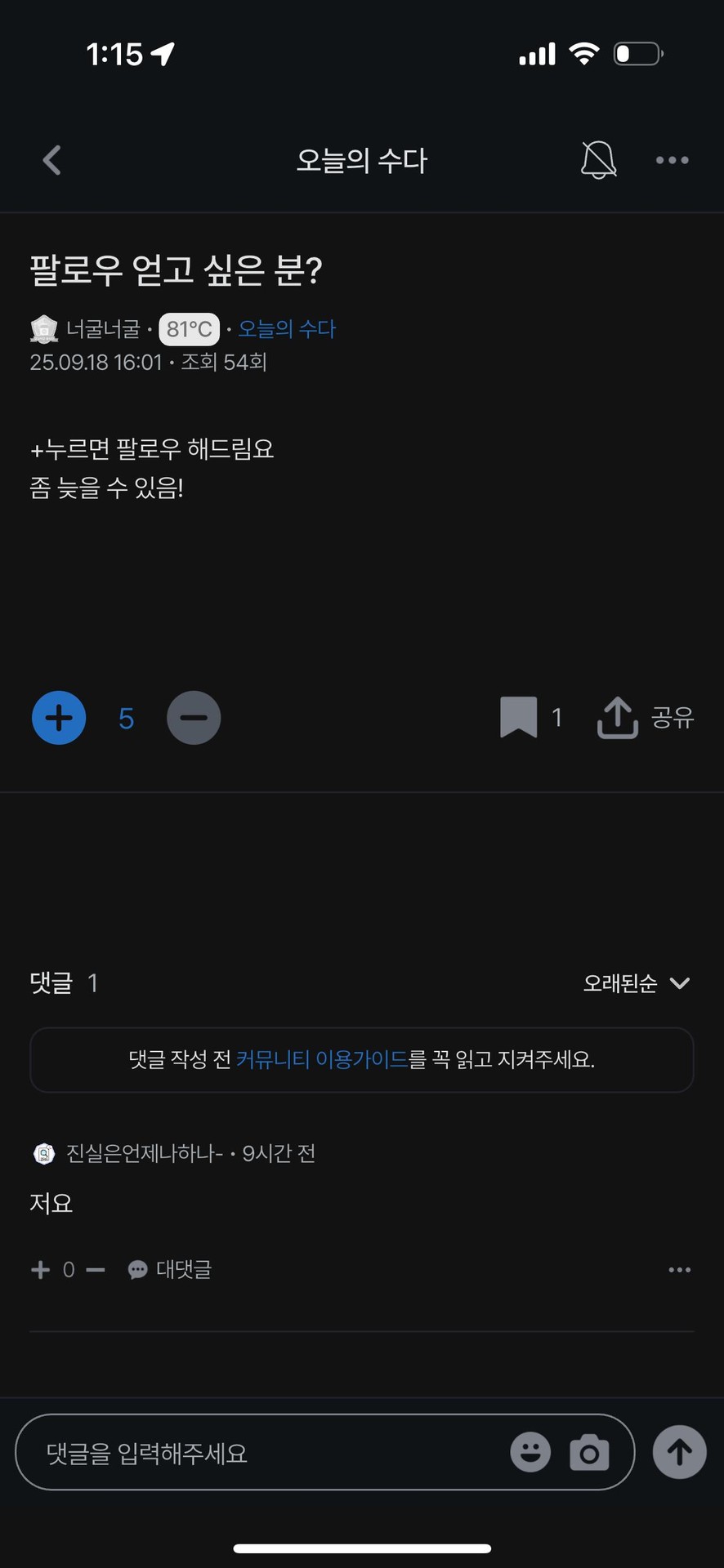This screenshot has height=1568, width=724.
Task: Send the comment with the arrow button
Action: [679, 1453]
